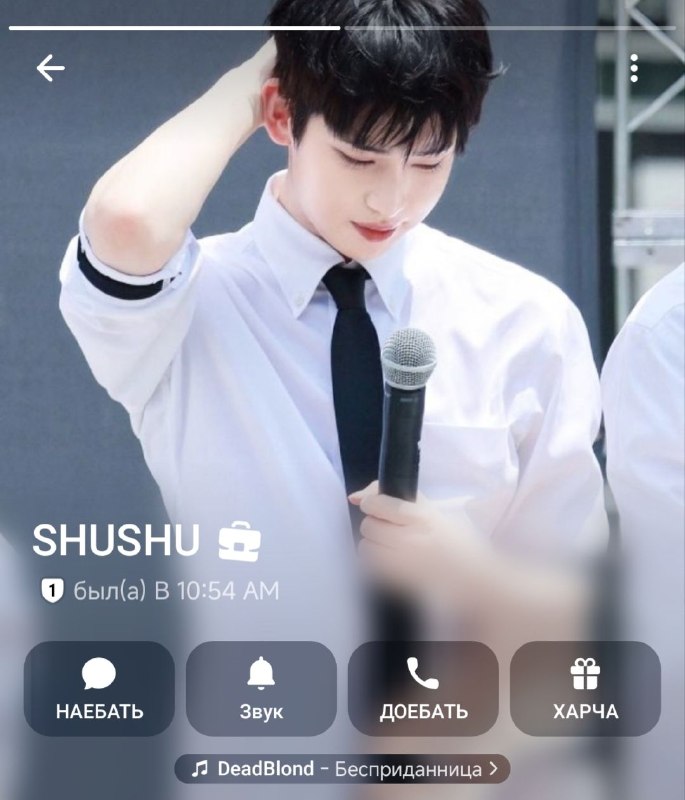Image resolution: width=685 pixels, height=800 pixels.
Task: Open the three-dot overflow menu
Action: tap(633, 68)
